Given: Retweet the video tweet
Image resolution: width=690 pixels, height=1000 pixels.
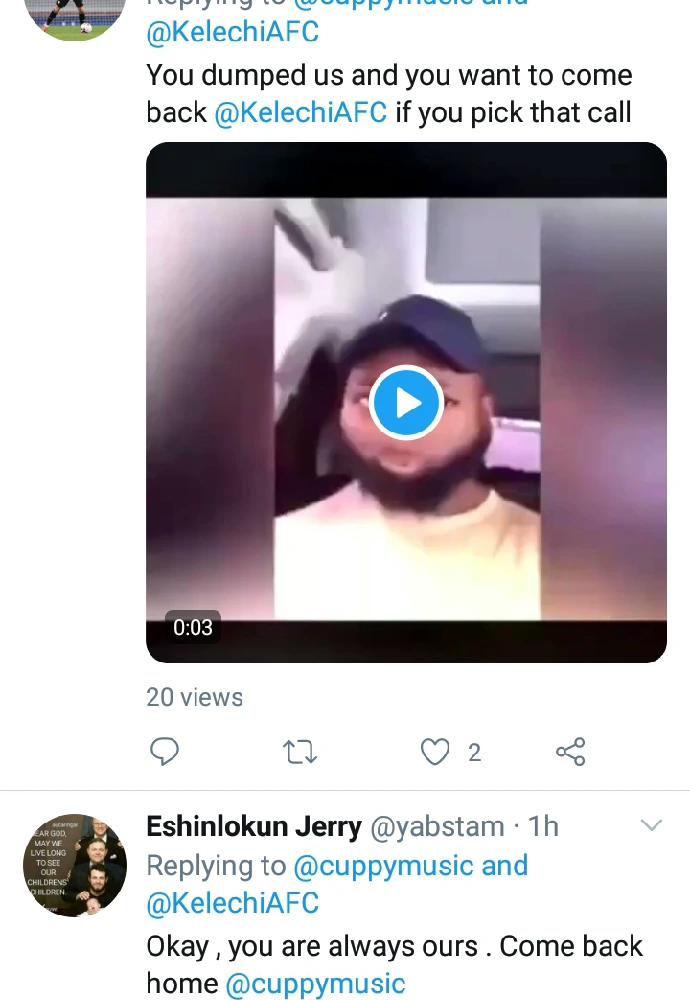Looking at the screenshot, I should (x=300, y=752).
